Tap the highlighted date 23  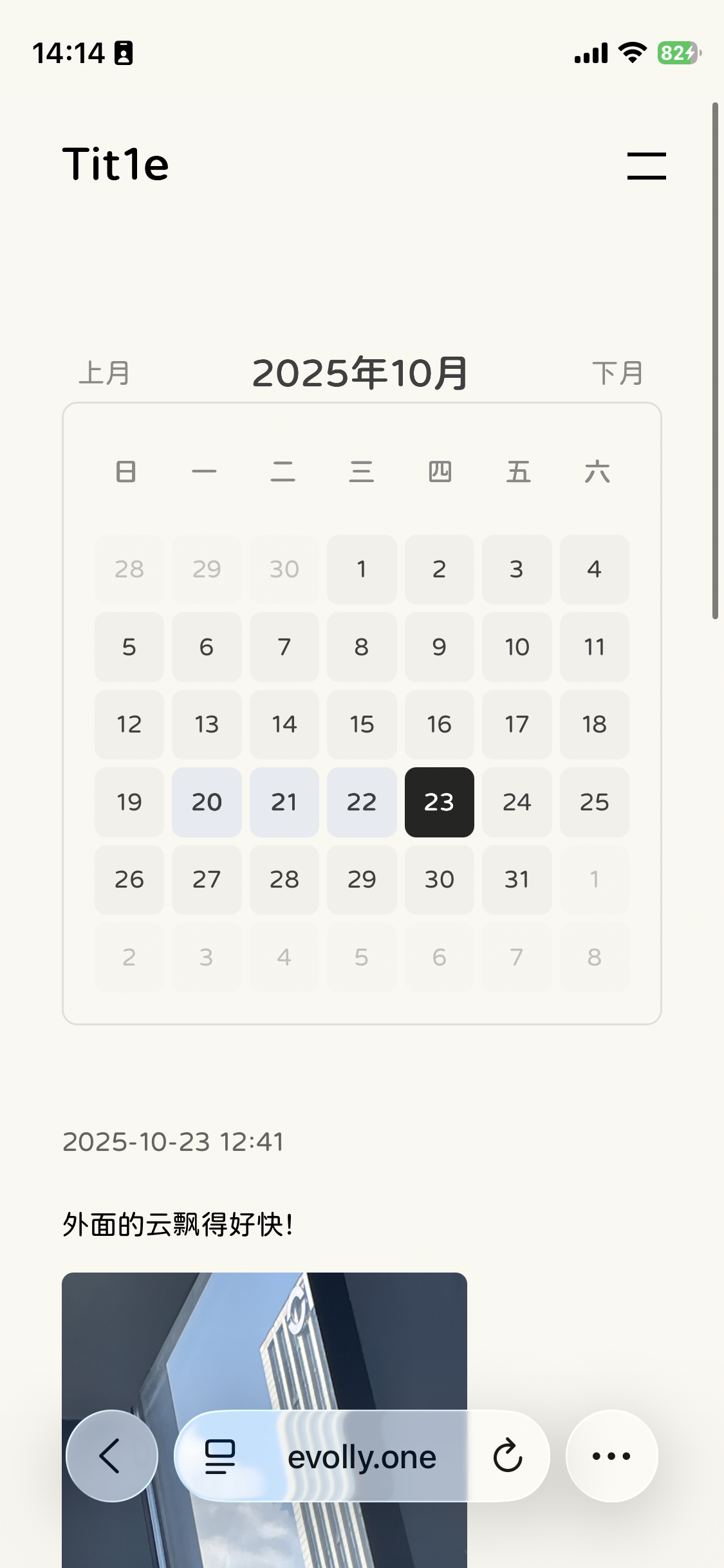[439, 802]
